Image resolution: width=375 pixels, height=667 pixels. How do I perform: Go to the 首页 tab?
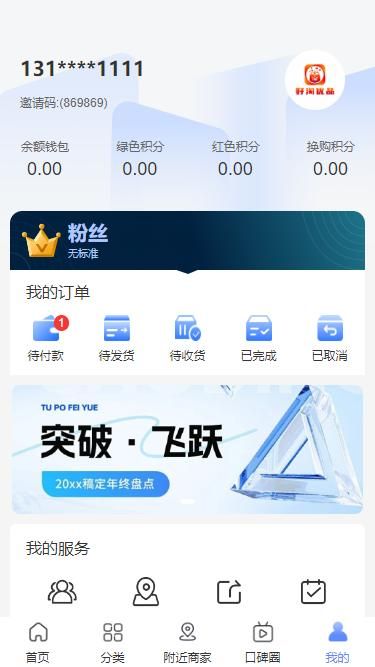(38, 642)
